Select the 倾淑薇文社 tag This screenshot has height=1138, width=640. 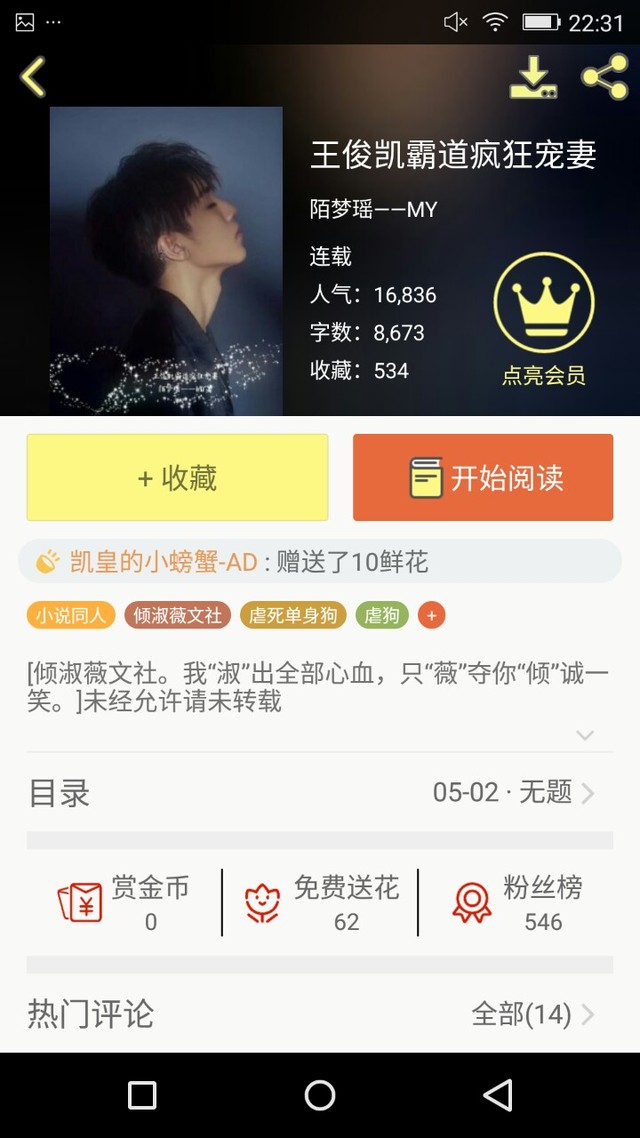pyautogui.click(x=178, y=615)
